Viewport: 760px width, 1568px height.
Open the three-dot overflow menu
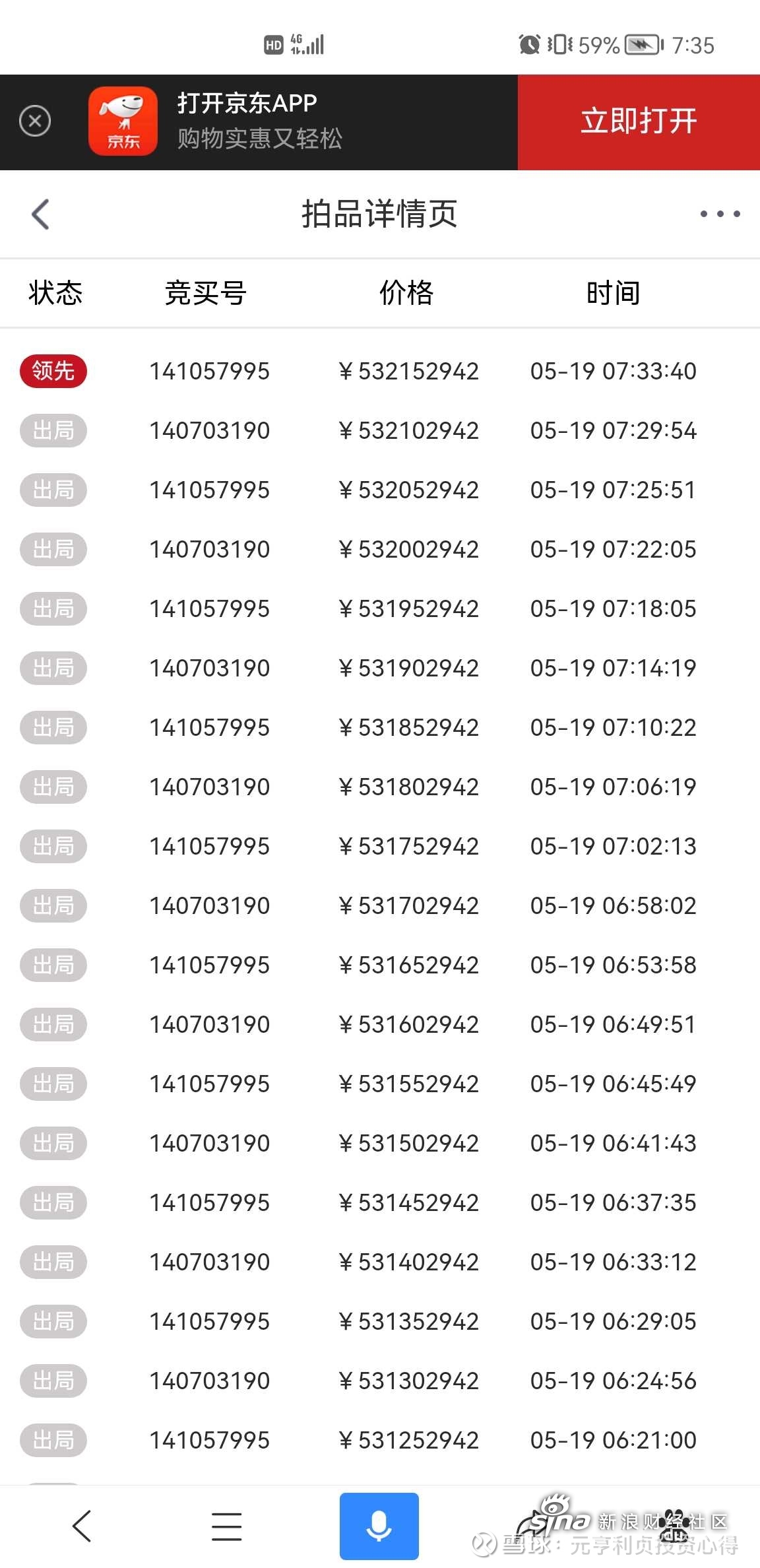click(x=720, y=214)
